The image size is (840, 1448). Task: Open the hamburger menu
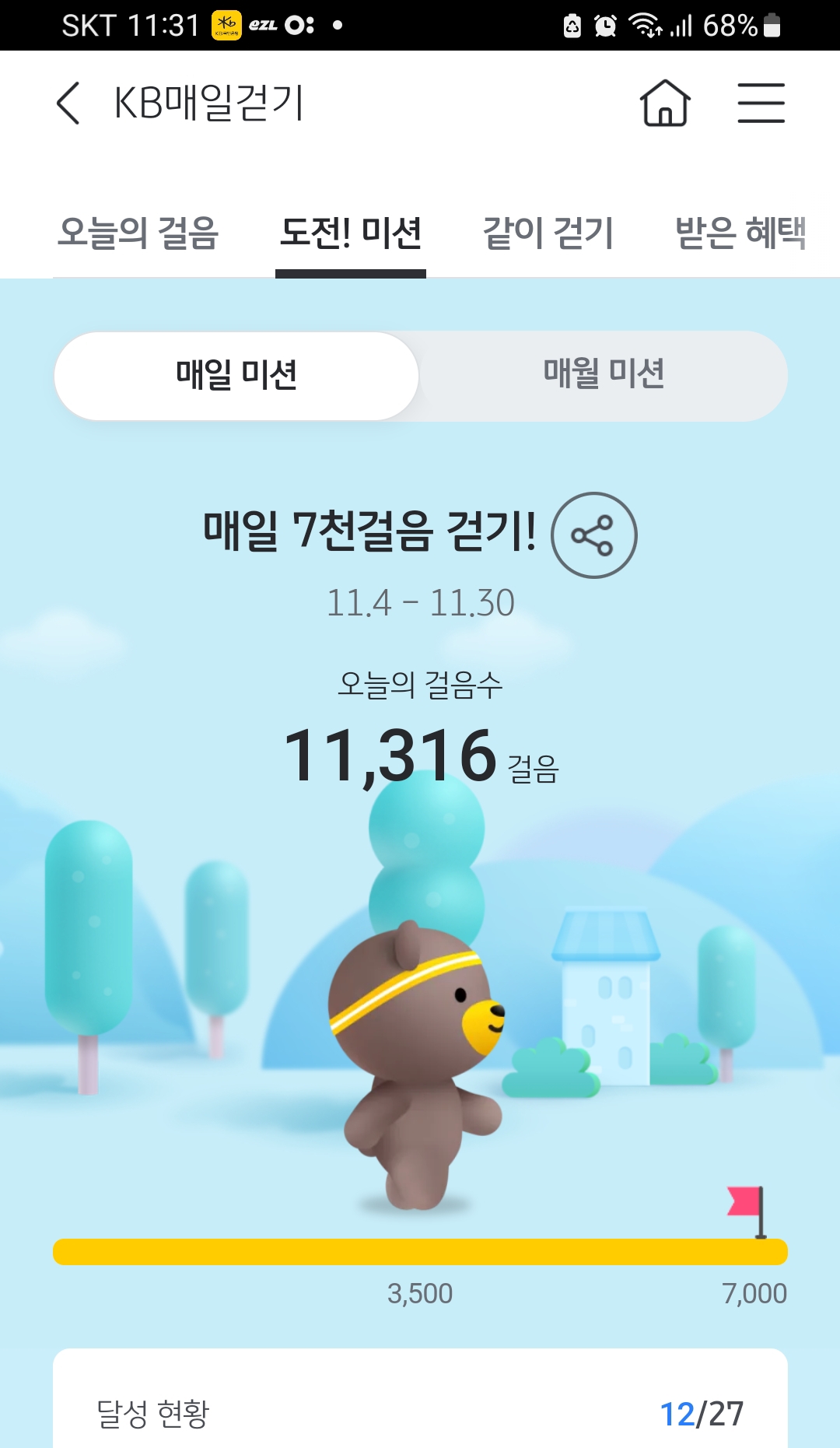tap(761, 103)
